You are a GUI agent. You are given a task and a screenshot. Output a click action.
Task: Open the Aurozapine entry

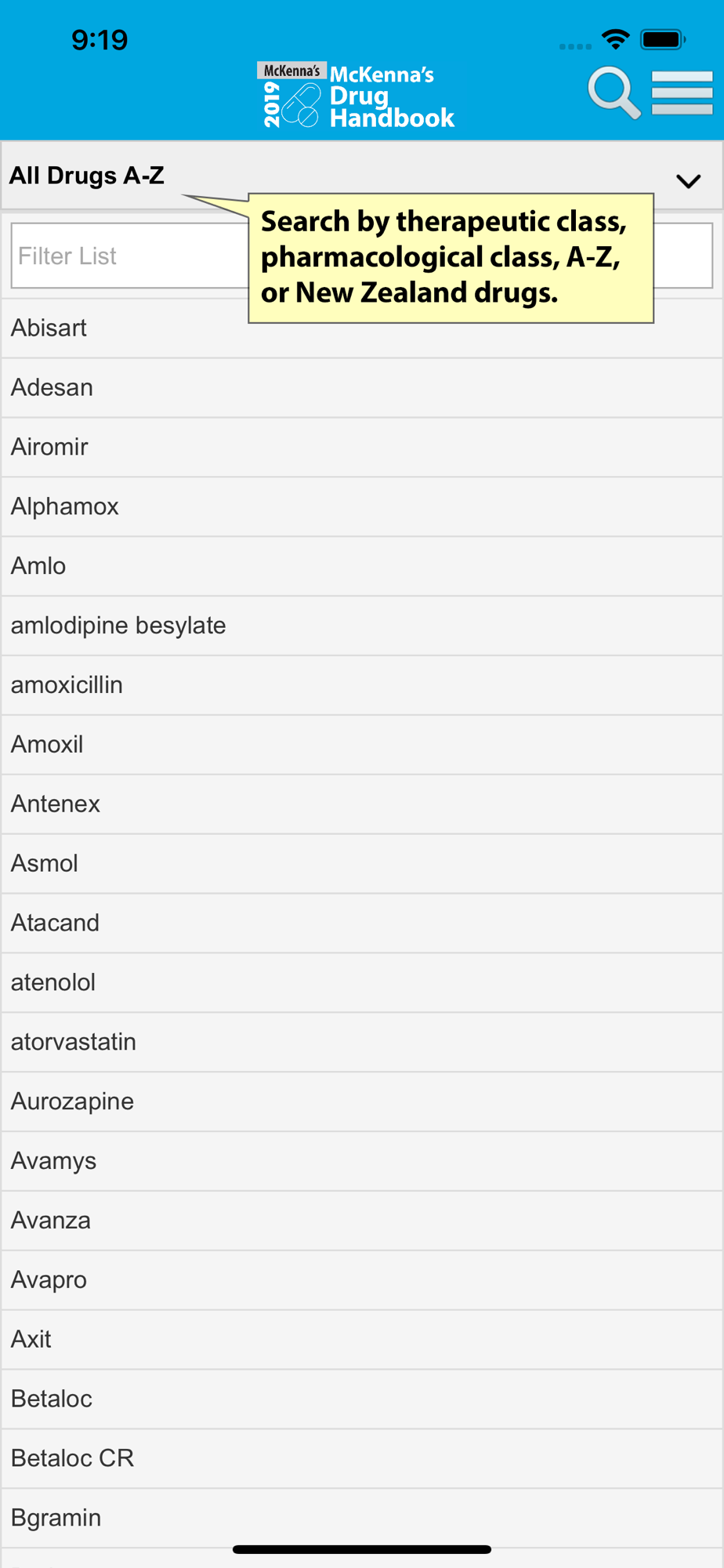point(362,1103)
